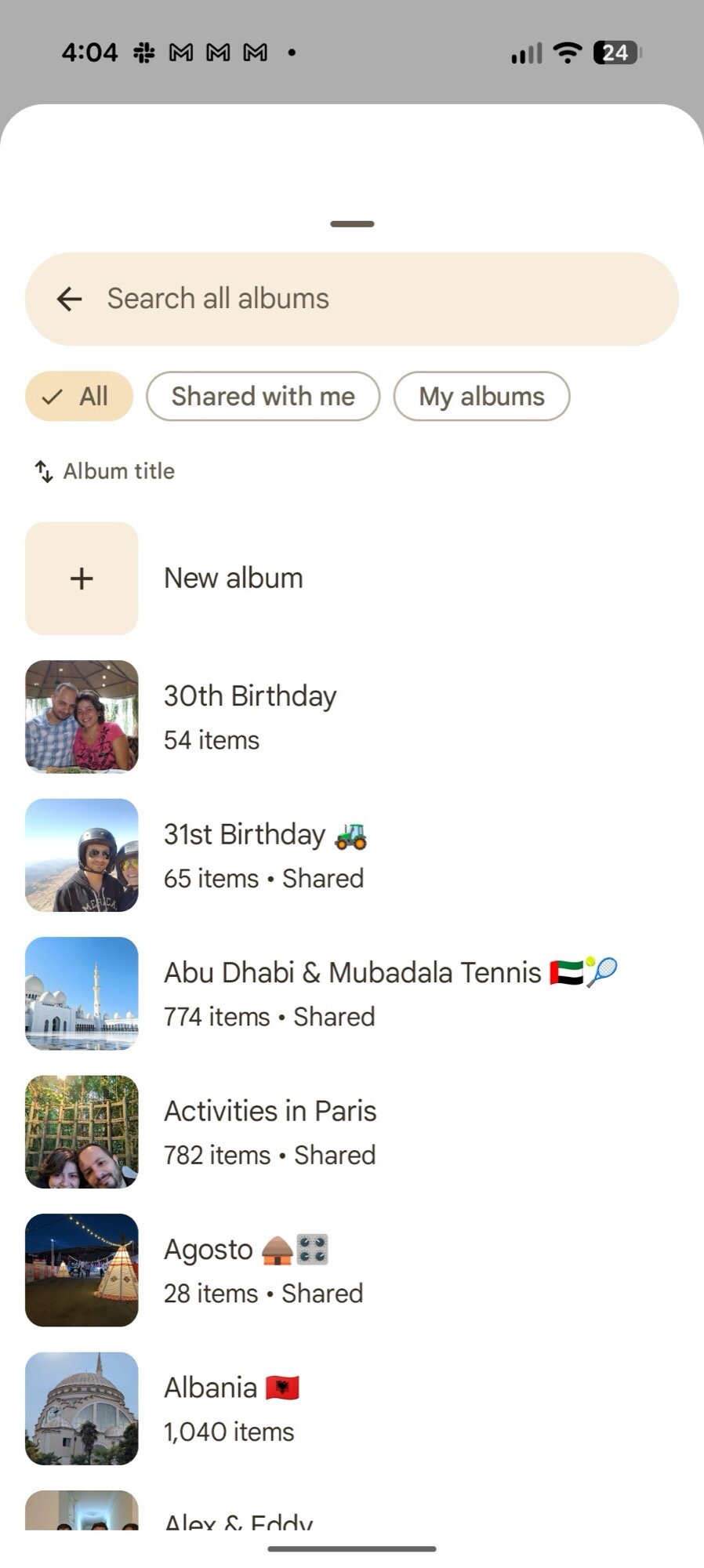The image size is (704, 1568).
Task: Open the Albania album thumbnail
Action: [81, 1408]
